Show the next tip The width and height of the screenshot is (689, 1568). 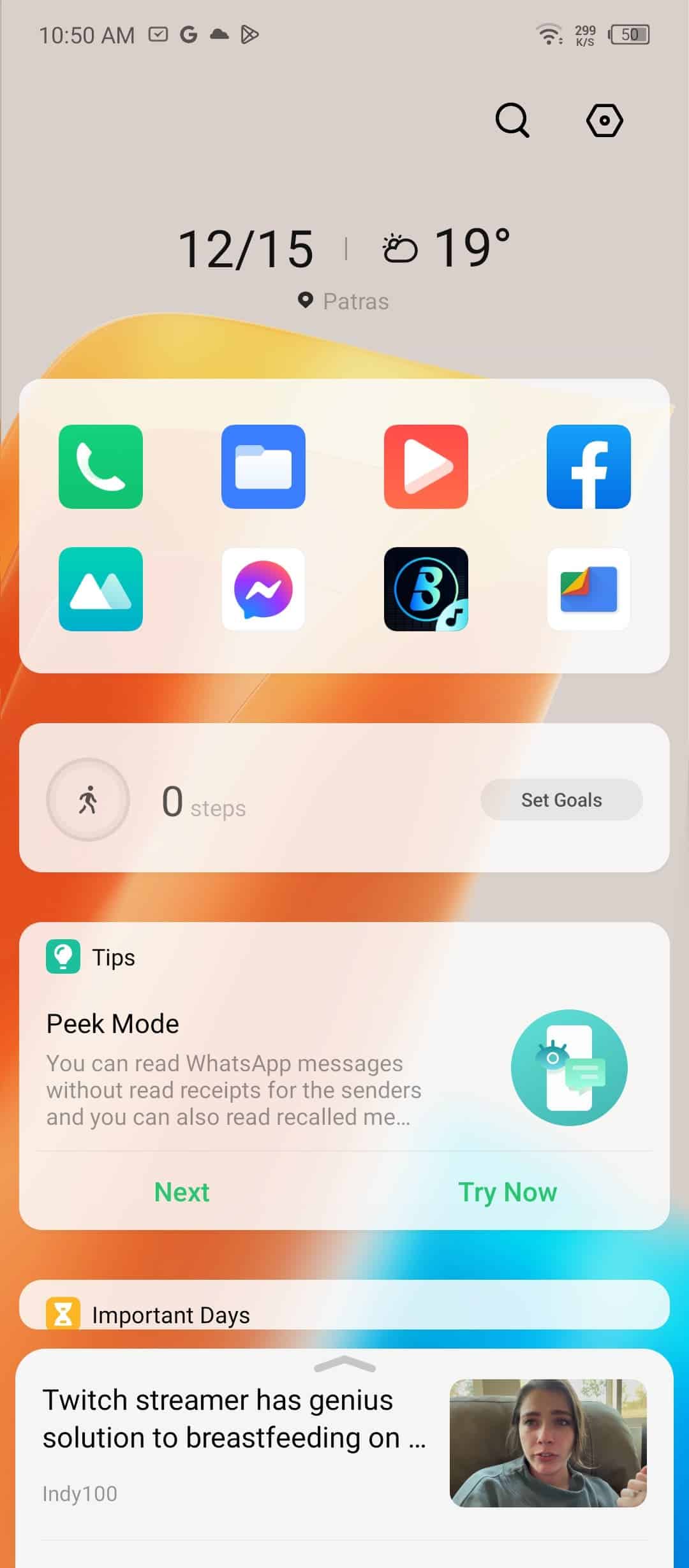coord(182,1192)
